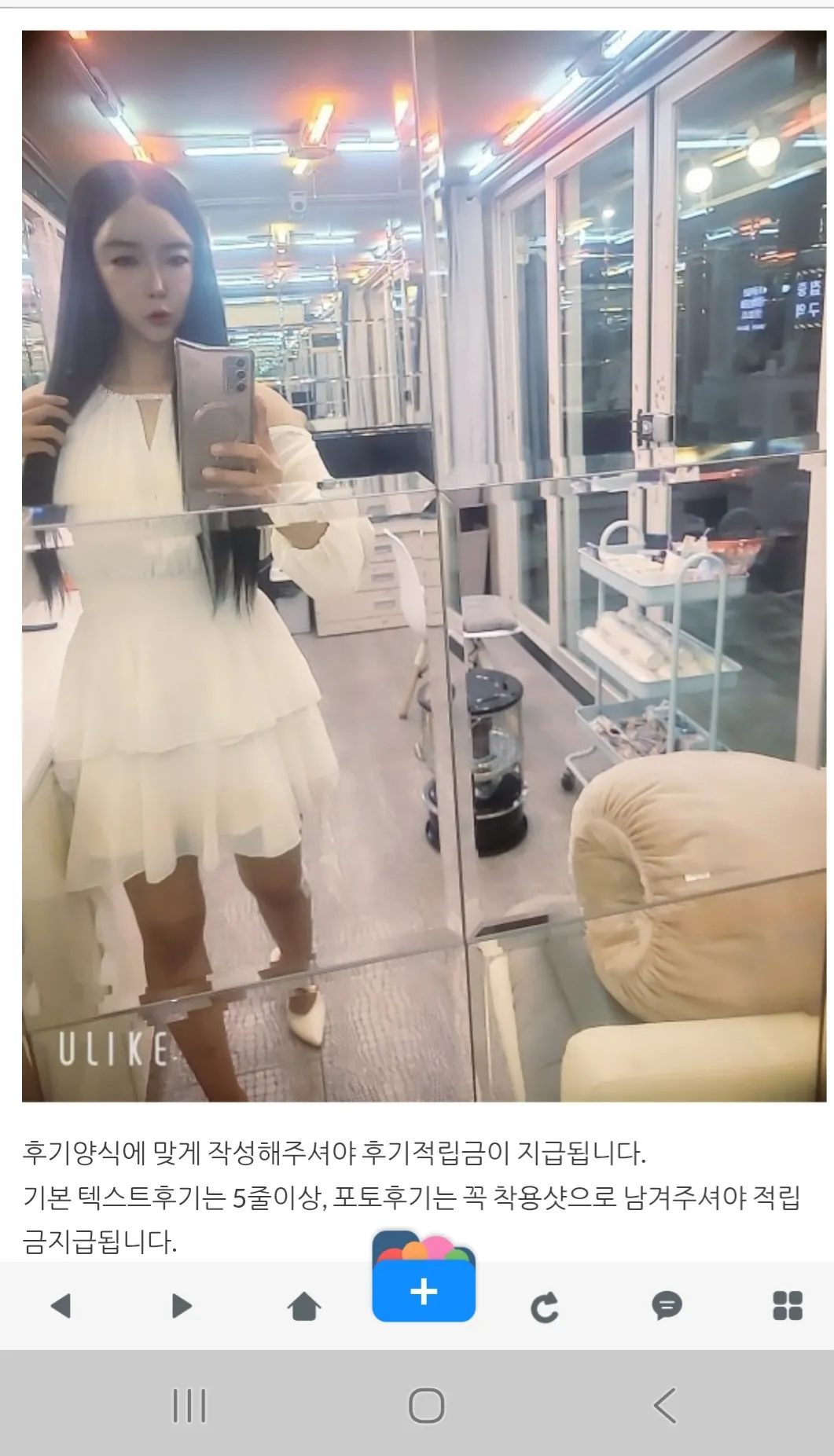
Task: Tap the system back button
Action: [665, 1406]
